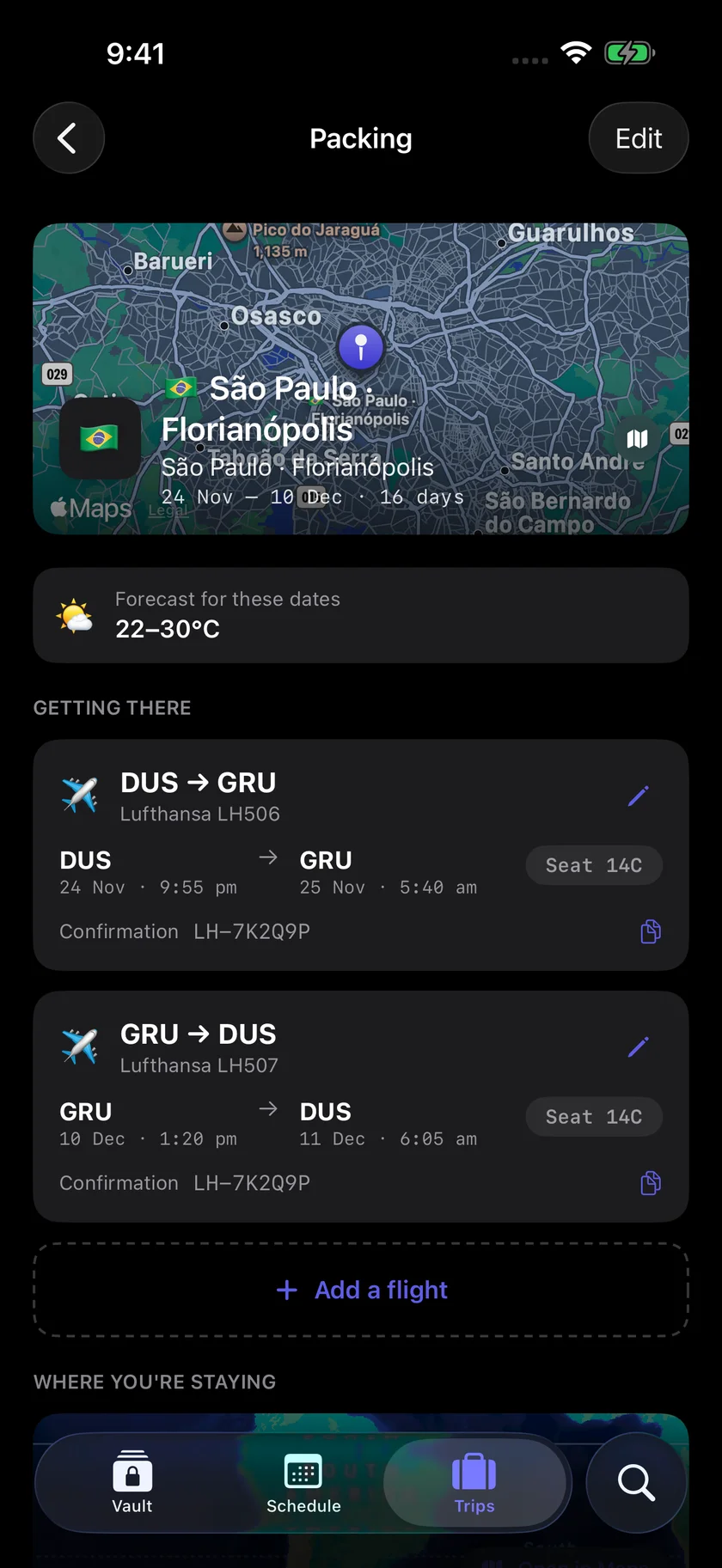Screen dimensions: 722x1568
Task: Open the forecast for these dates card
Action: tap(361, 615)
